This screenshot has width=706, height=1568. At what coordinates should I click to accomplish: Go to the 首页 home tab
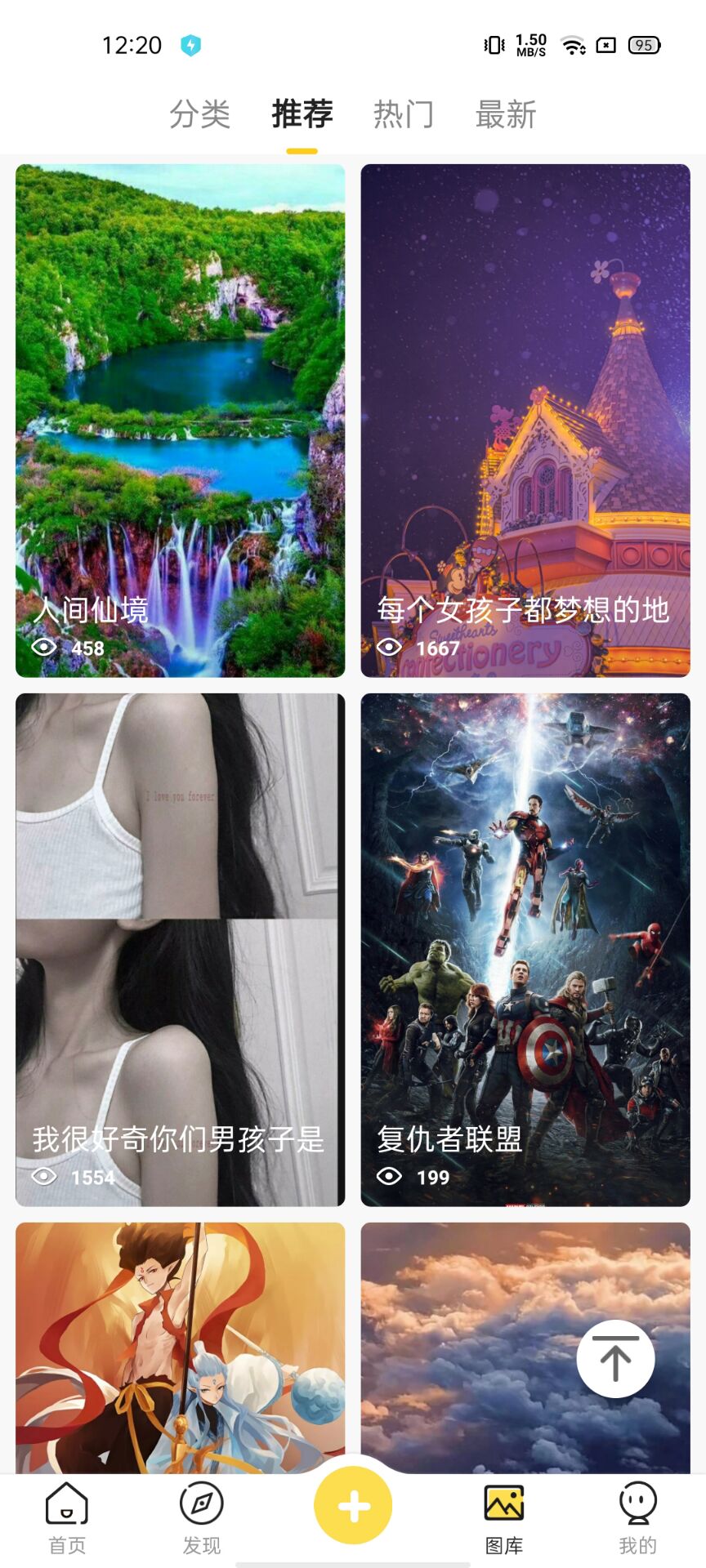[67, 1519]
